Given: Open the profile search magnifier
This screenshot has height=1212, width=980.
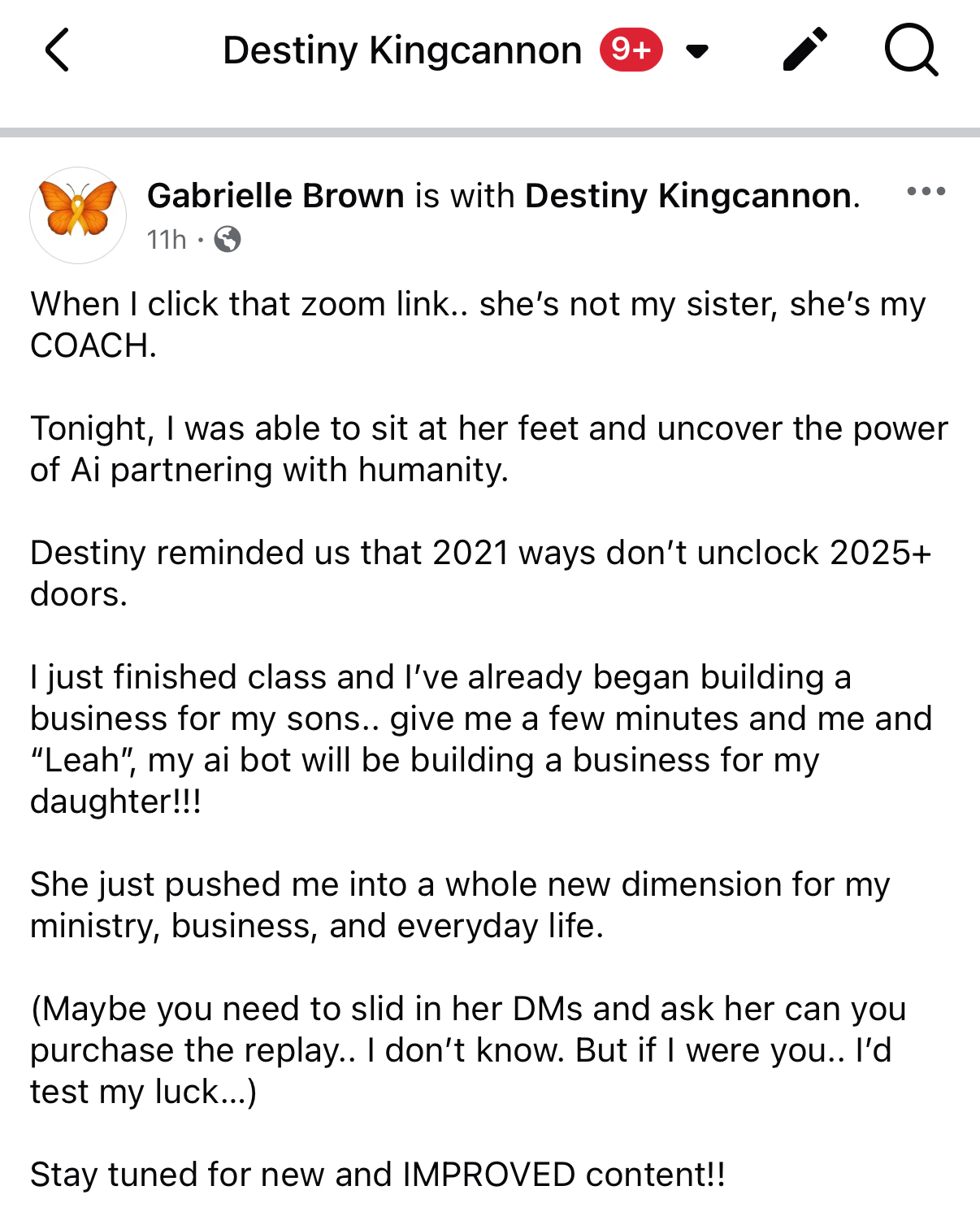Looking at the screenshot, I should click(x=911, y=50).
